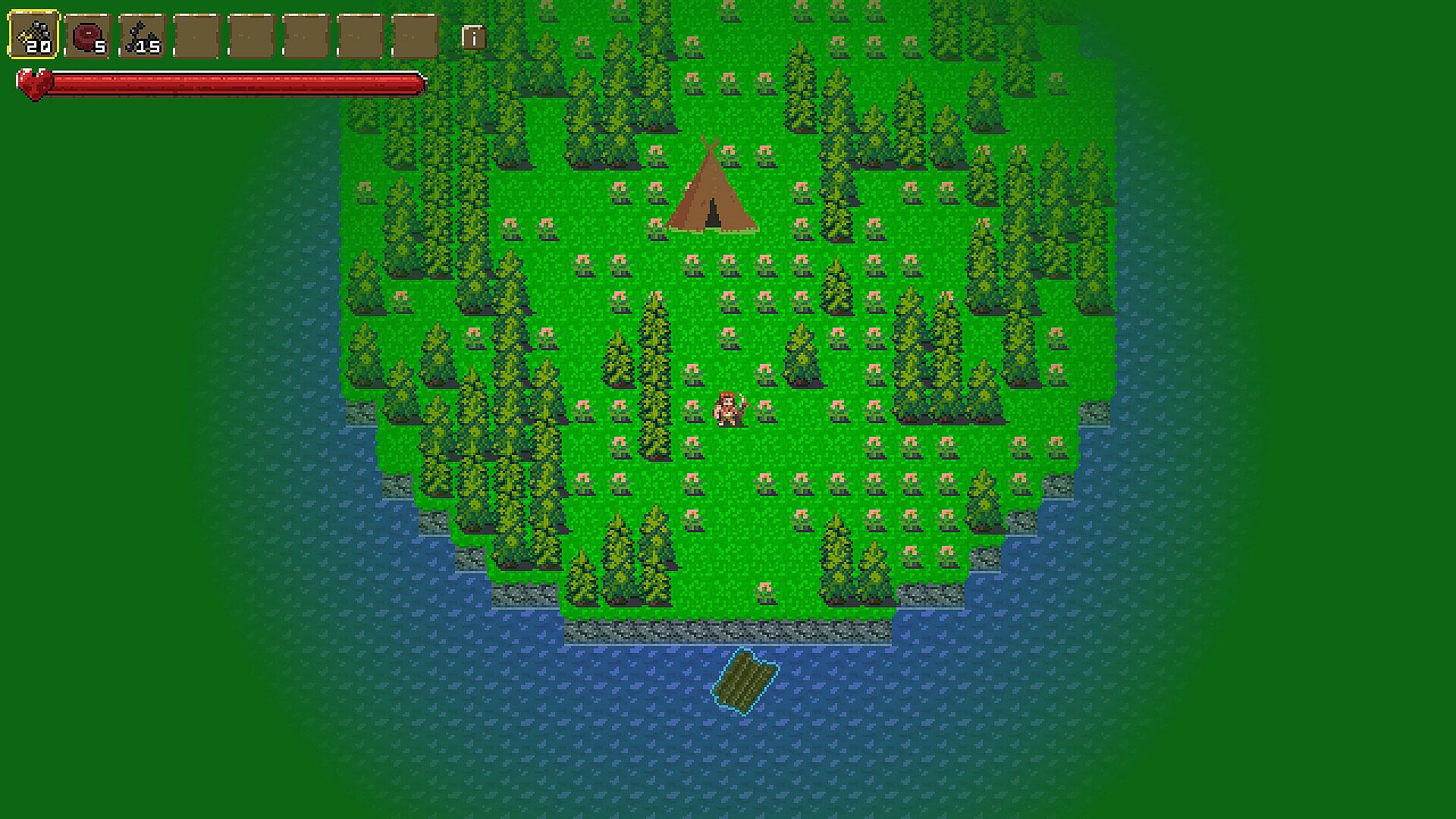1456x819 pixels.
Task: Select the hotbar slot holding 20 items
Action: (x=33, y=35)
